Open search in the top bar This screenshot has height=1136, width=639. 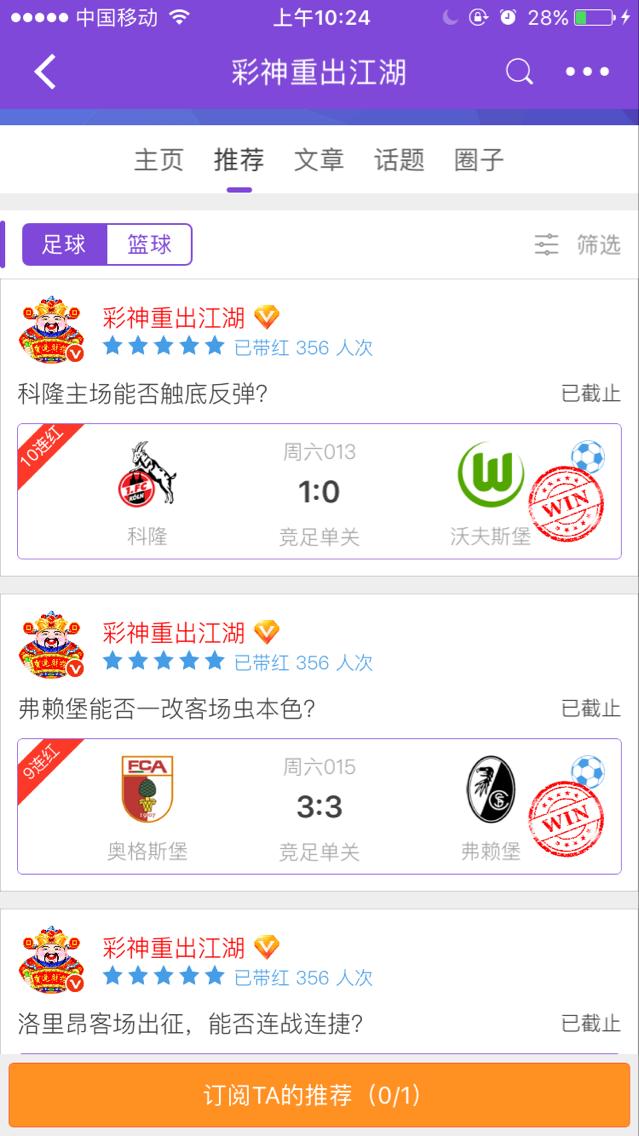tap(519, 72)
